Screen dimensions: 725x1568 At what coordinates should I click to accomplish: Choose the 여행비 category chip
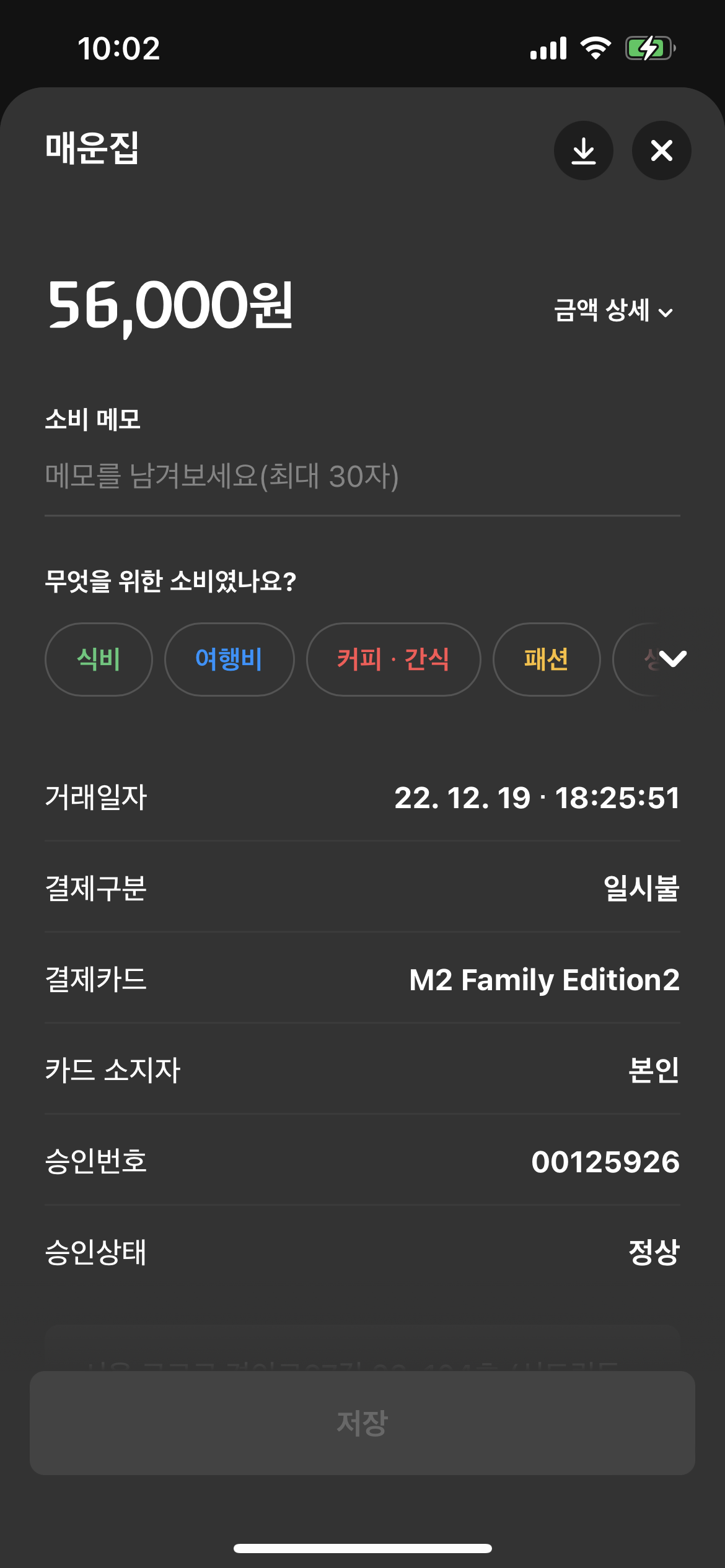229,659
